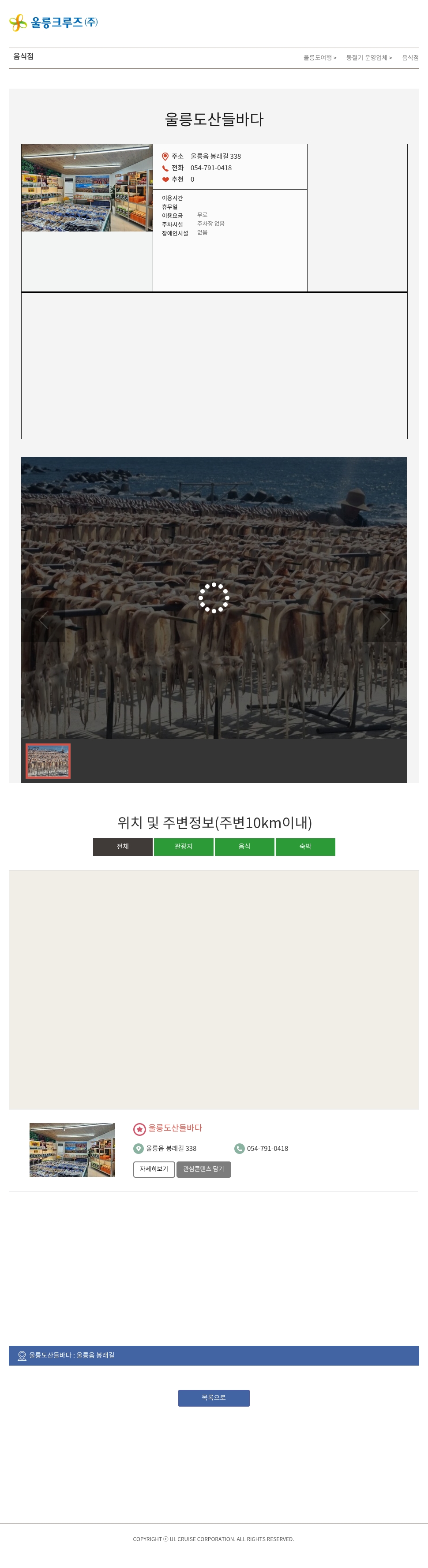Screen dimensions: 428x1568
Task: Open 울릉도산들바다 title in location card
Action: pos(175,1128)
